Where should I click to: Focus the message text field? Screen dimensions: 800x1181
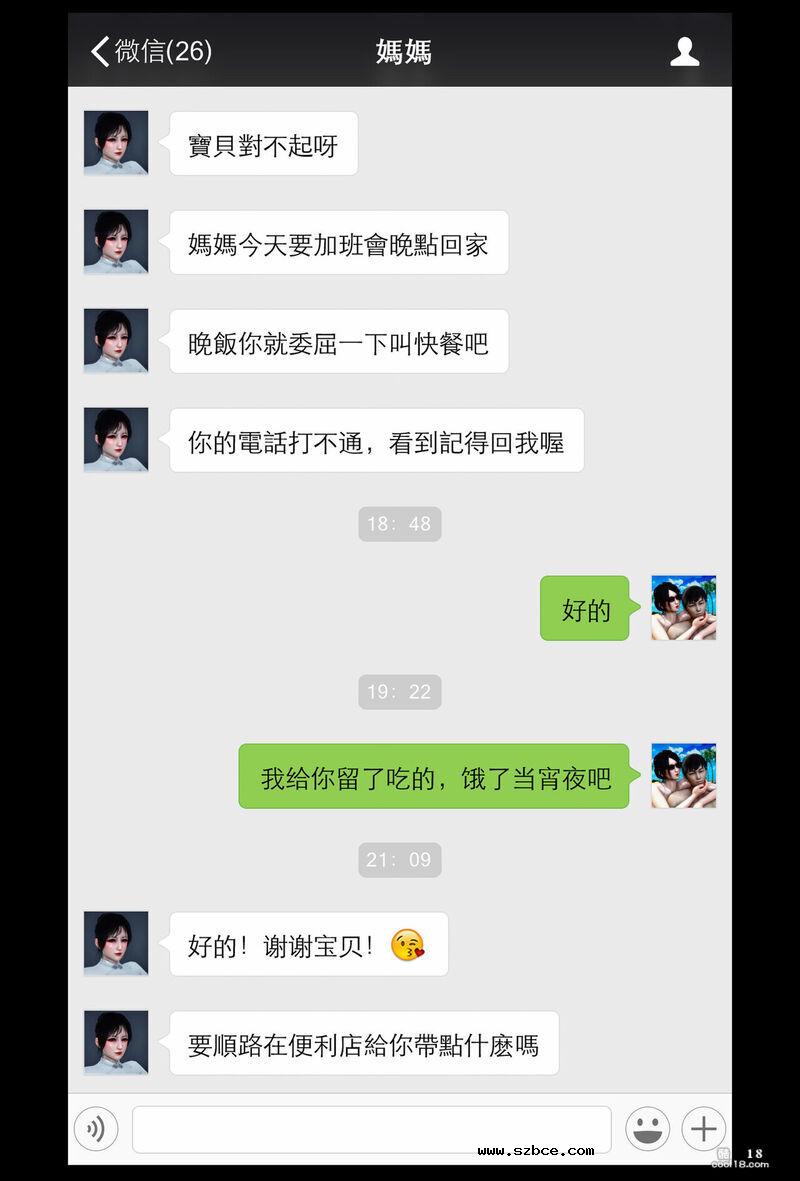click(x=371, y=1129)
